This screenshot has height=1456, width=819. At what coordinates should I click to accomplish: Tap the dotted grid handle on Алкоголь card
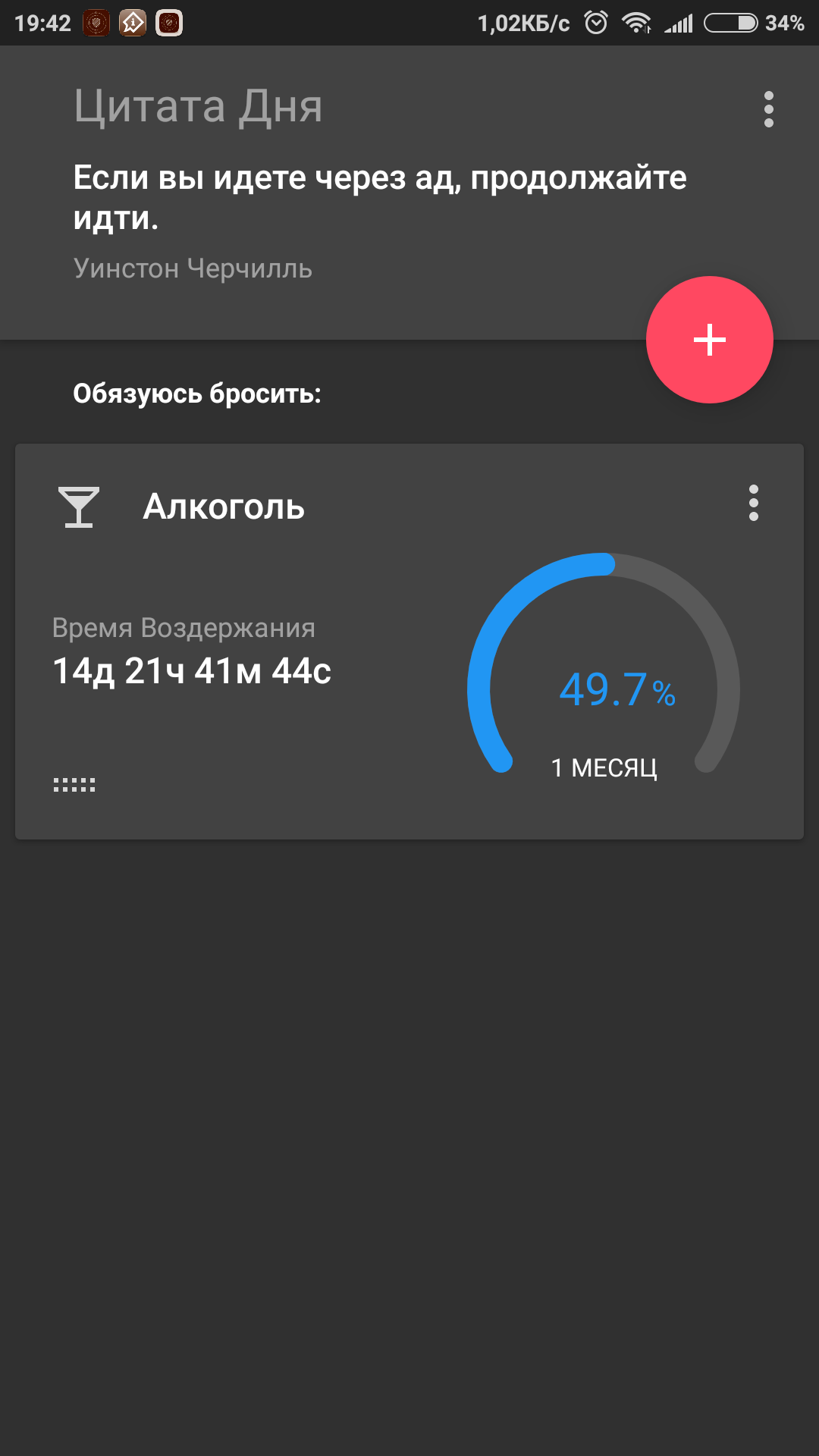(x=74, y=785)
